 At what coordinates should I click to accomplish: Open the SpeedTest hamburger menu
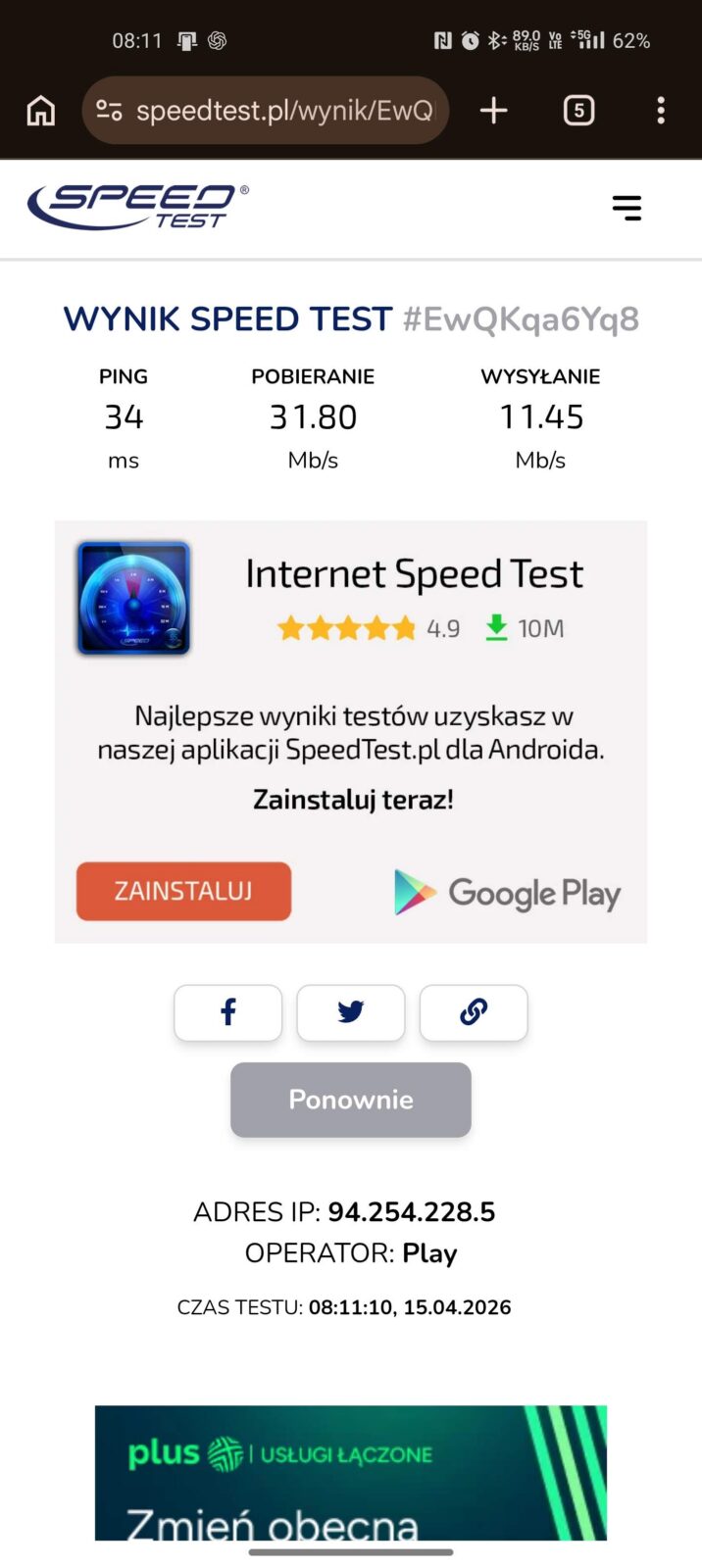pos(627,208)
